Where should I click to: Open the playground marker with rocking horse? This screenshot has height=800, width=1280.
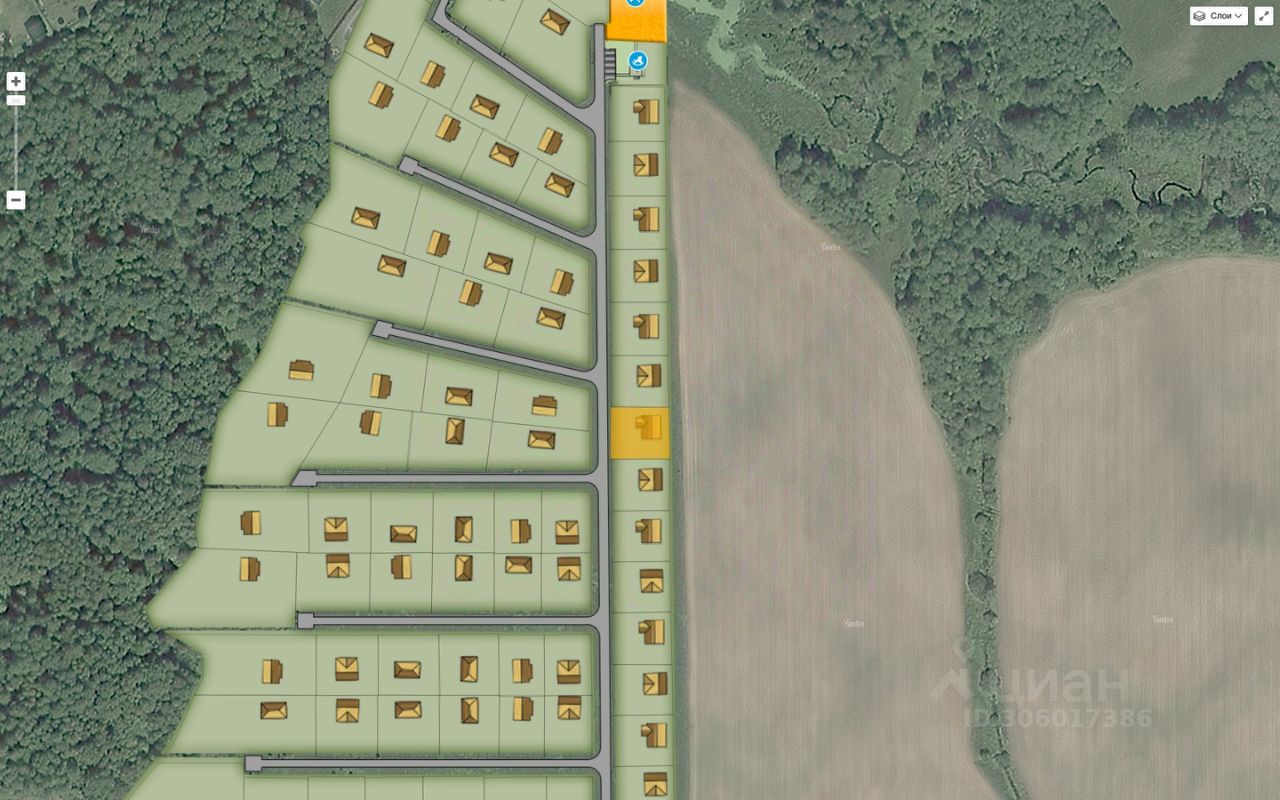pyautogui.click(x=638, y=62)
